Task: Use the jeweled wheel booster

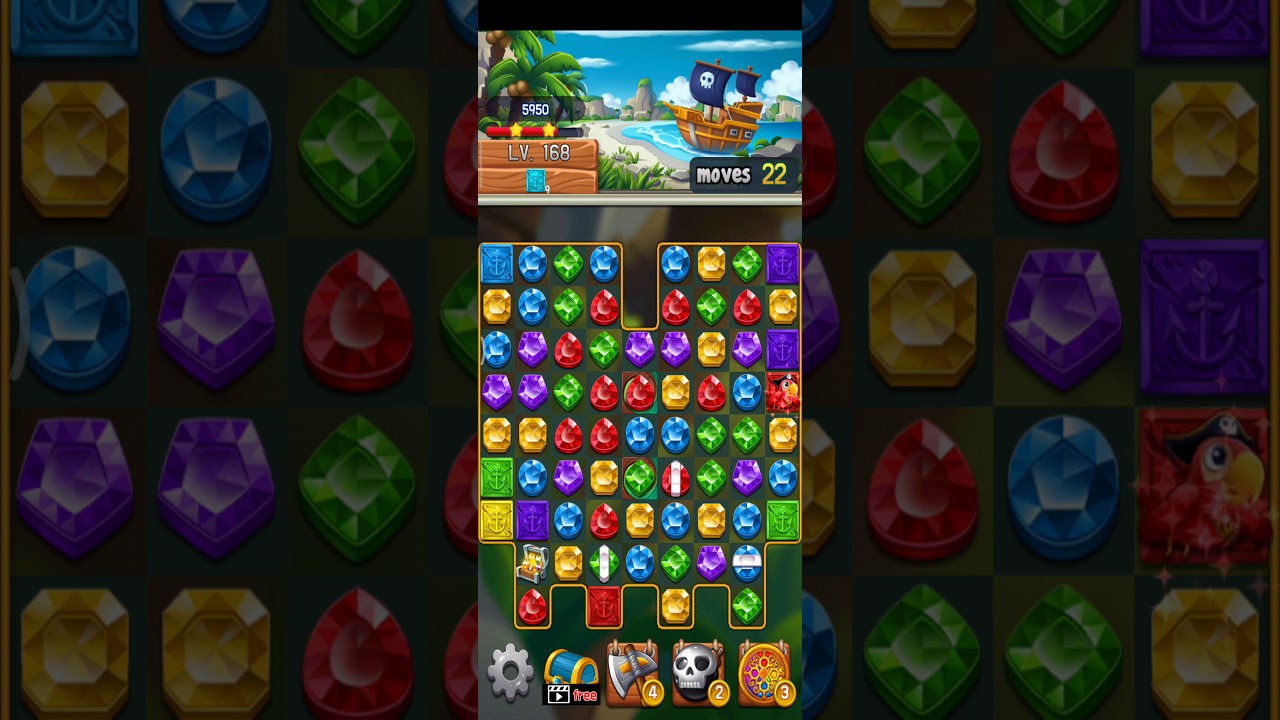Action: (764, 673)
